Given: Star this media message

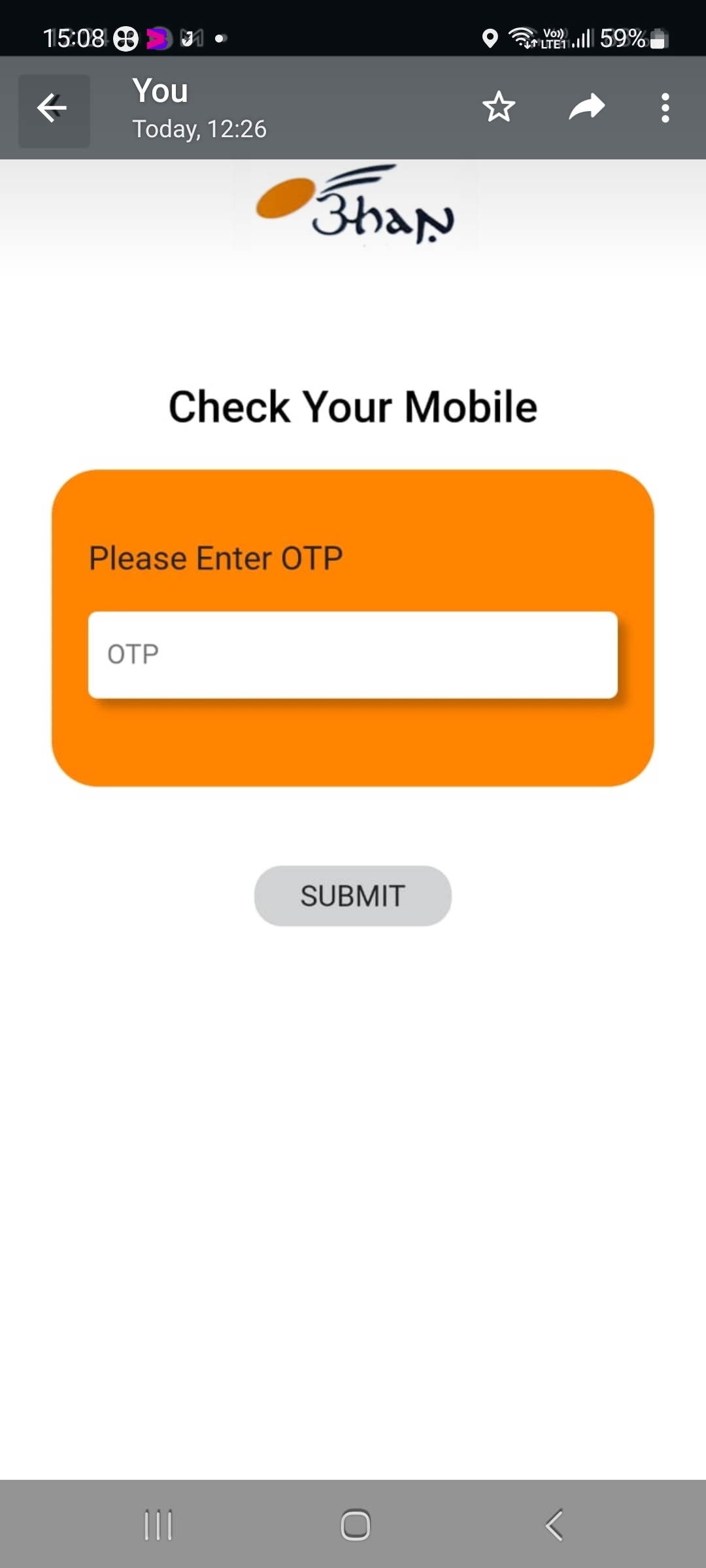Looking at the screenshot, I should click(x=499, y=107).
